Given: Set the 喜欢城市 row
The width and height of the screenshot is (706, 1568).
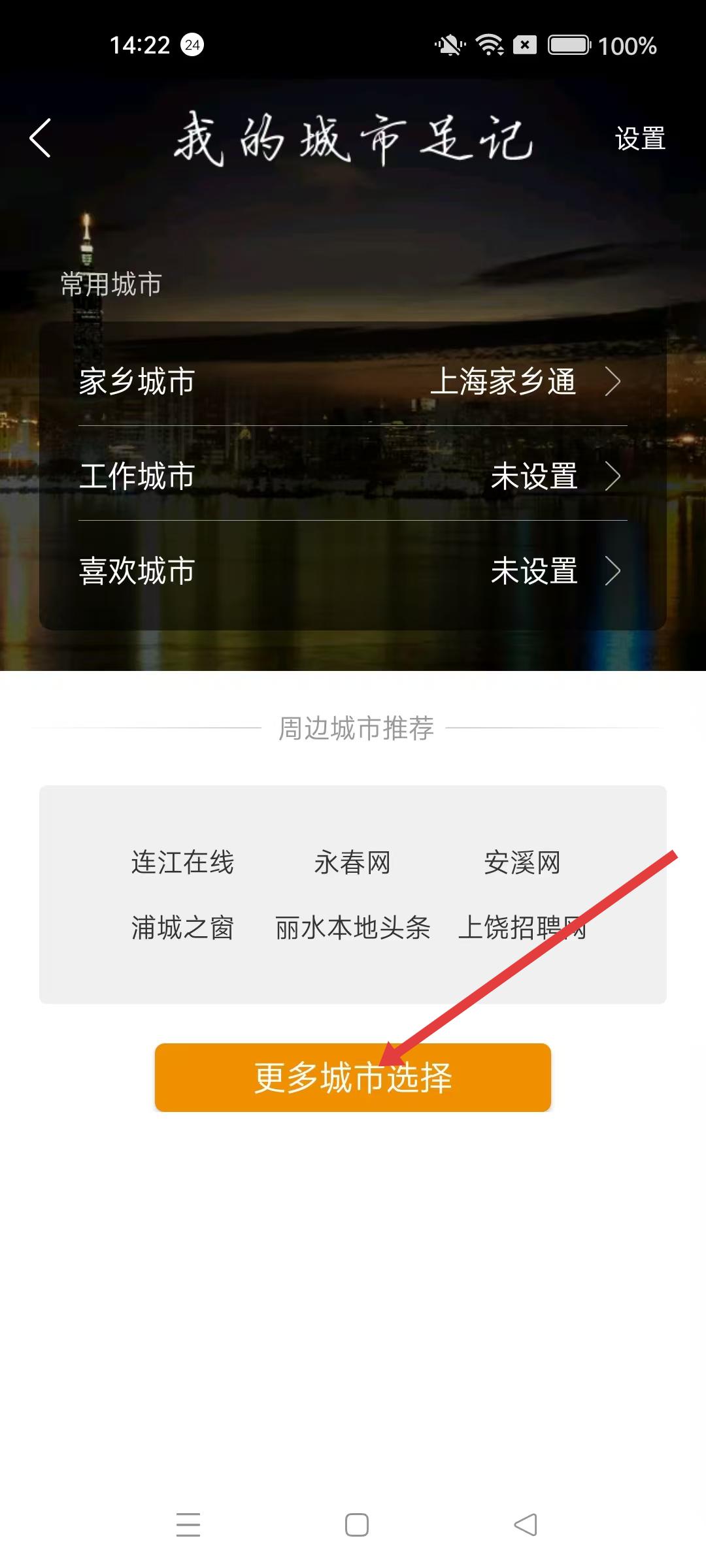Looking at the screenshot, I should [353, 570].
